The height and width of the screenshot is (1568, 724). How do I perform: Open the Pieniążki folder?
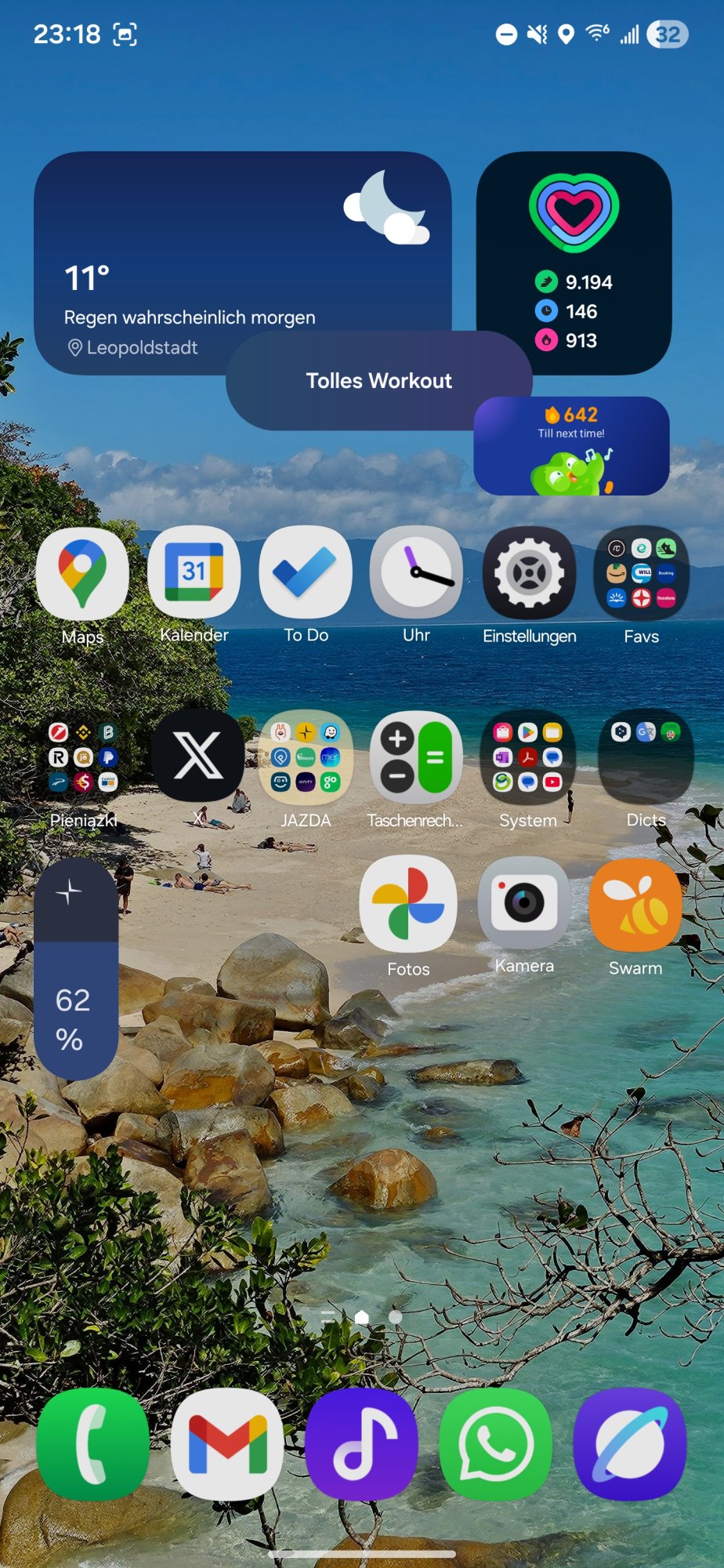click(82, 757)
